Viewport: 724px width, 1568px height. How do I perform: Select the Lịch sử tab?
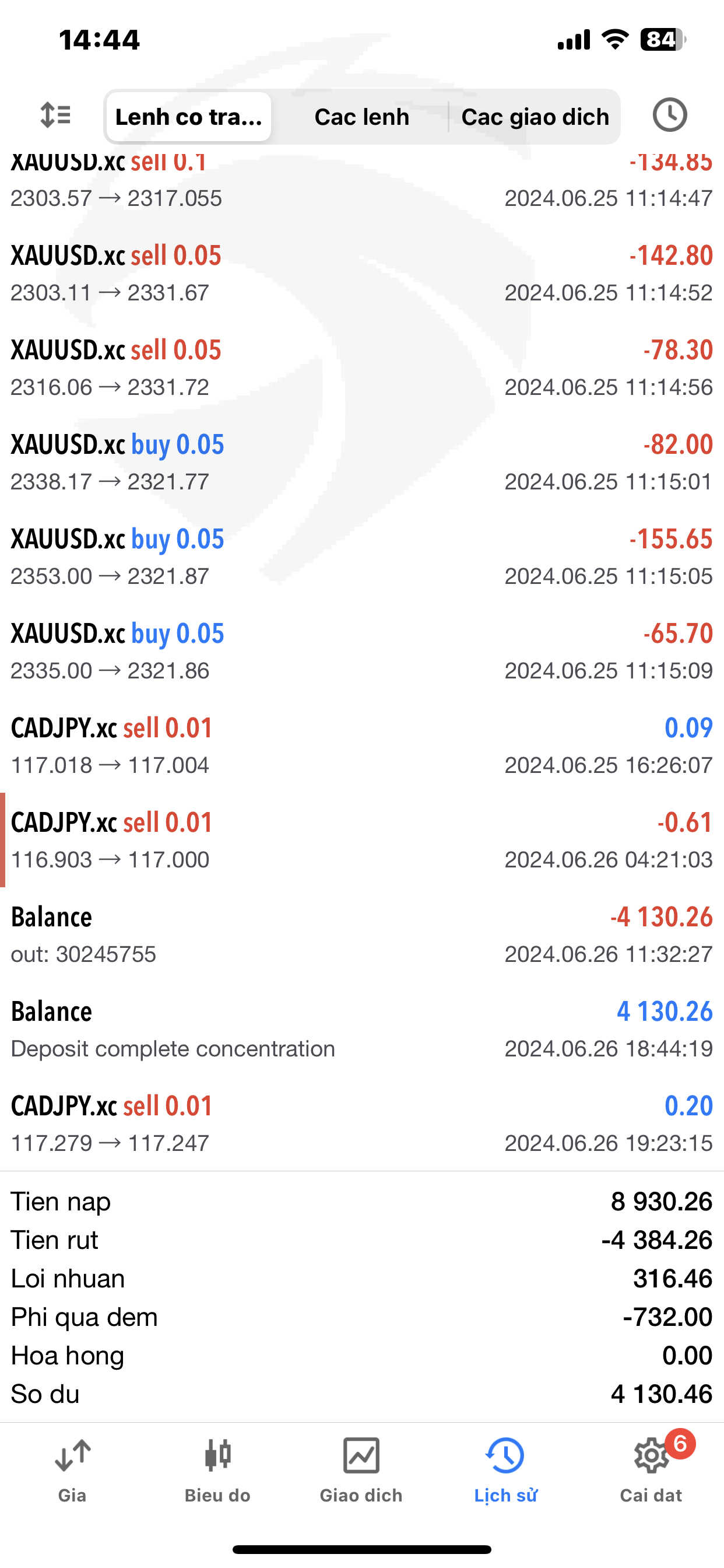point(505,1470)
